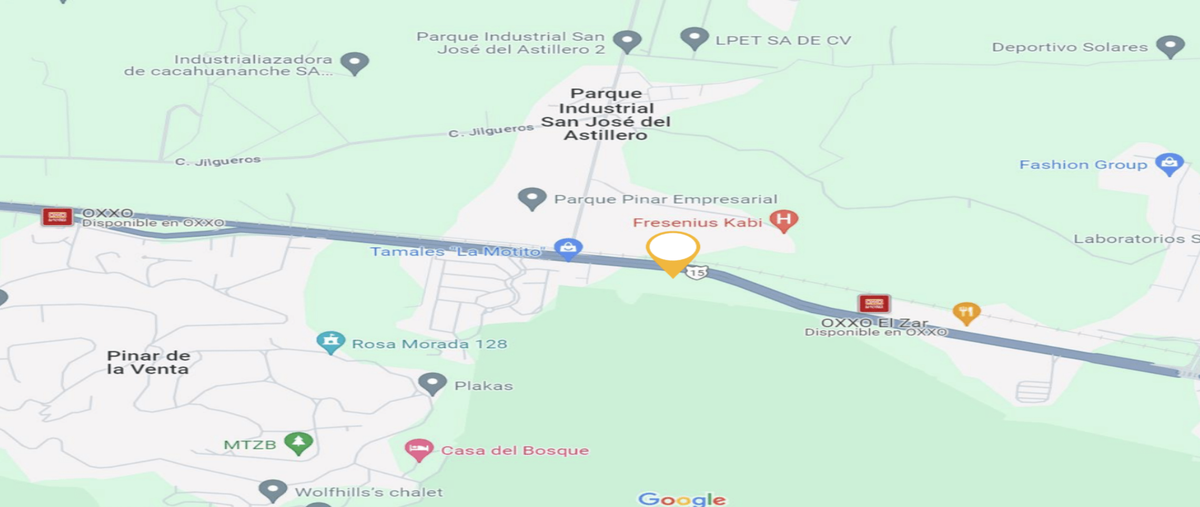
Task: Open the Industrializadora de cacahuananche pin
Action: [x=353, y=63]
